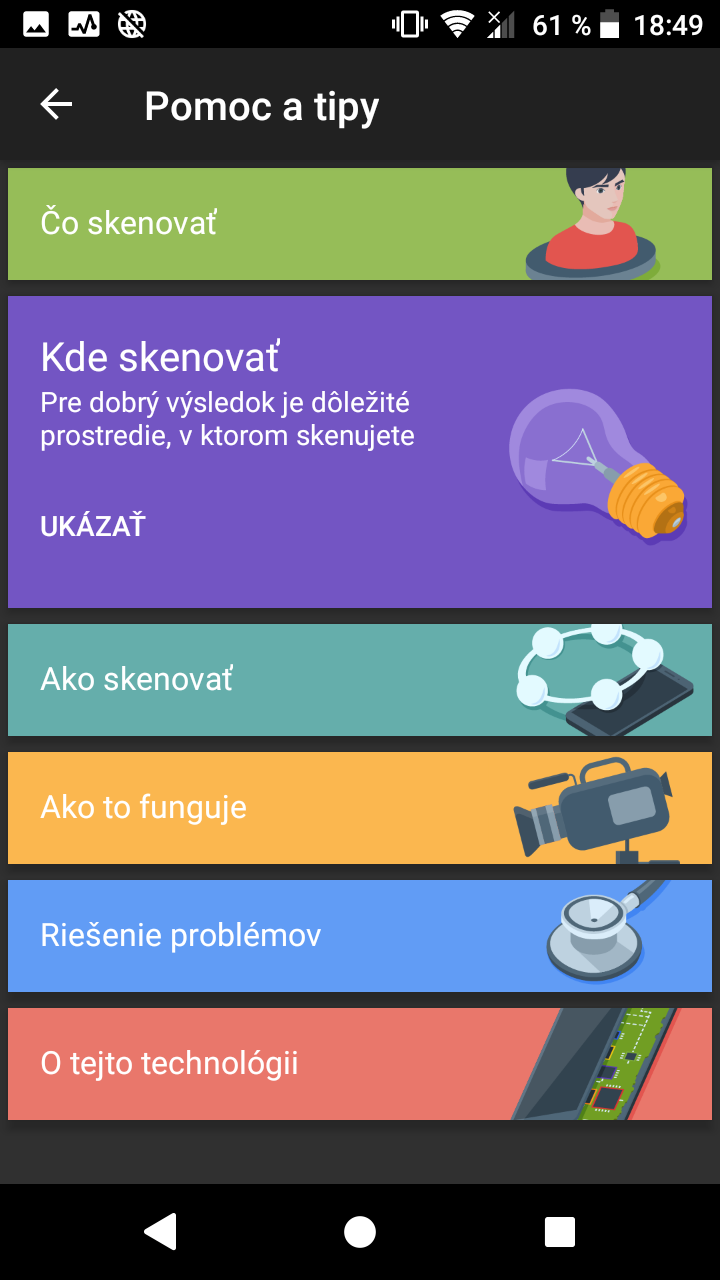Open the system recent apps view
The width and height of the screenshot is (720, 1280).
(560, 1232)
